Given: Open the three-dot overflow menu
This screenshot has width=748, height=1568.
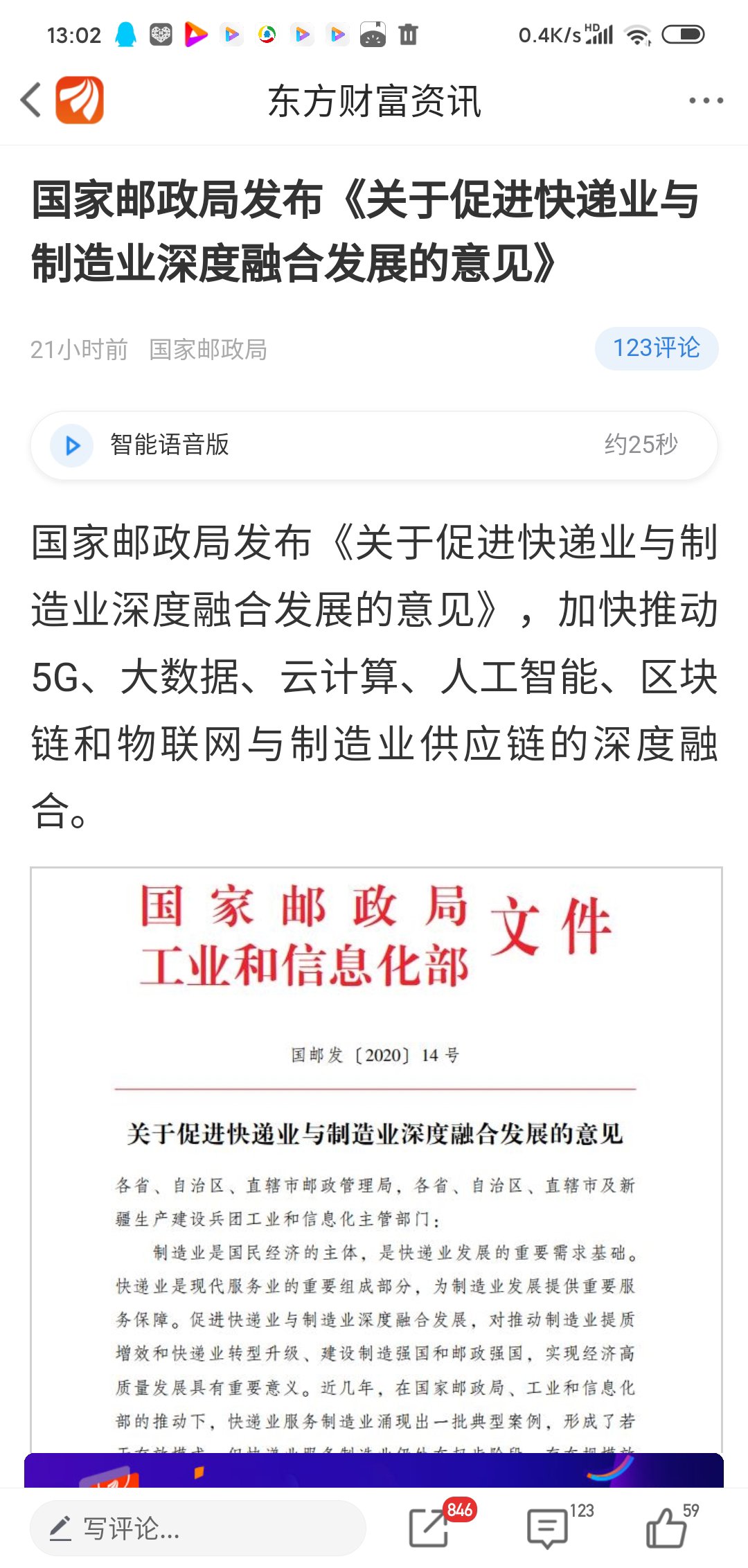Looking at the screenshot, I should click(706, 100).
